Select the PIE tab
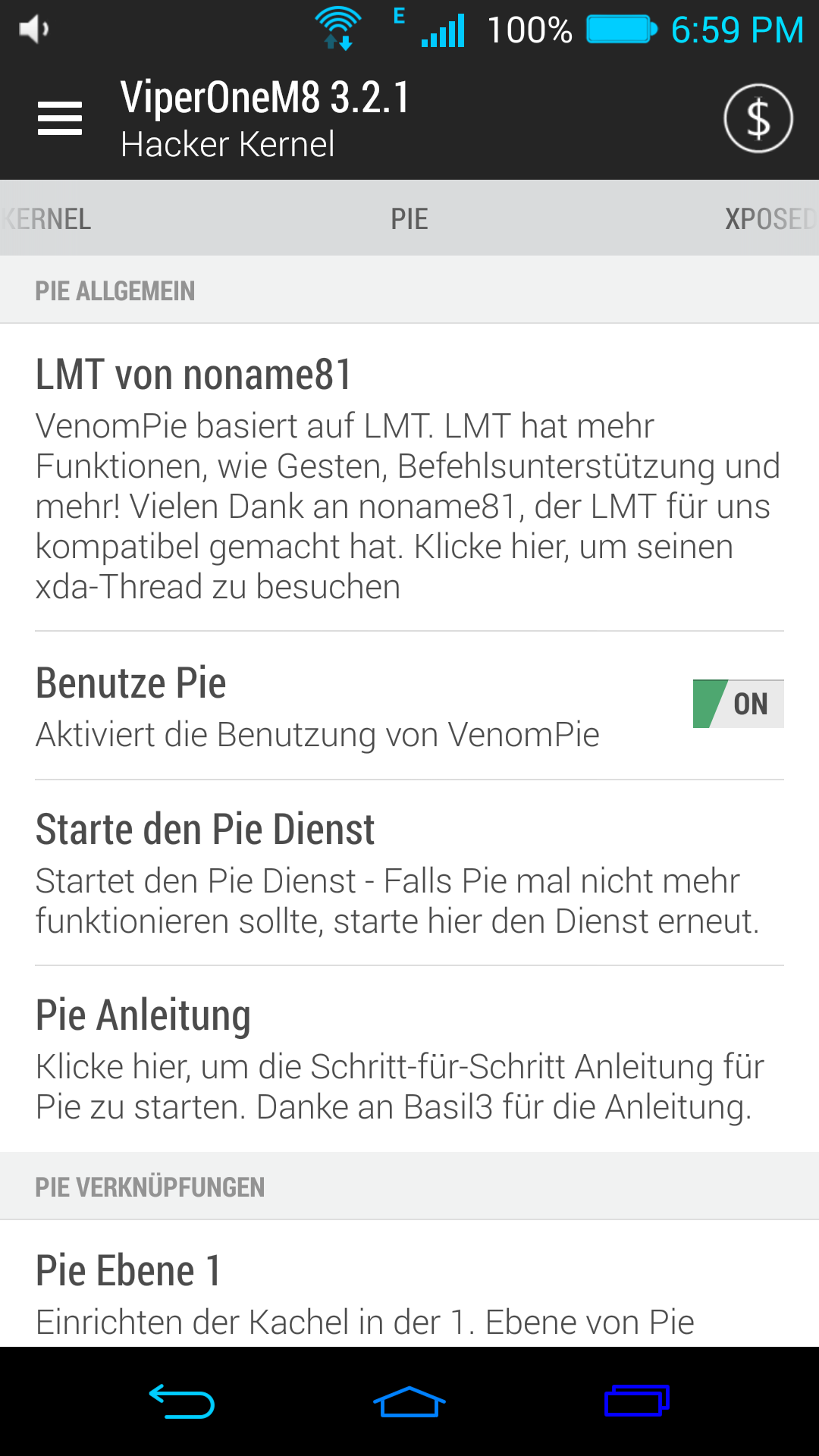This screenshot has width=819, height=1456. click(x=409, y=219)
